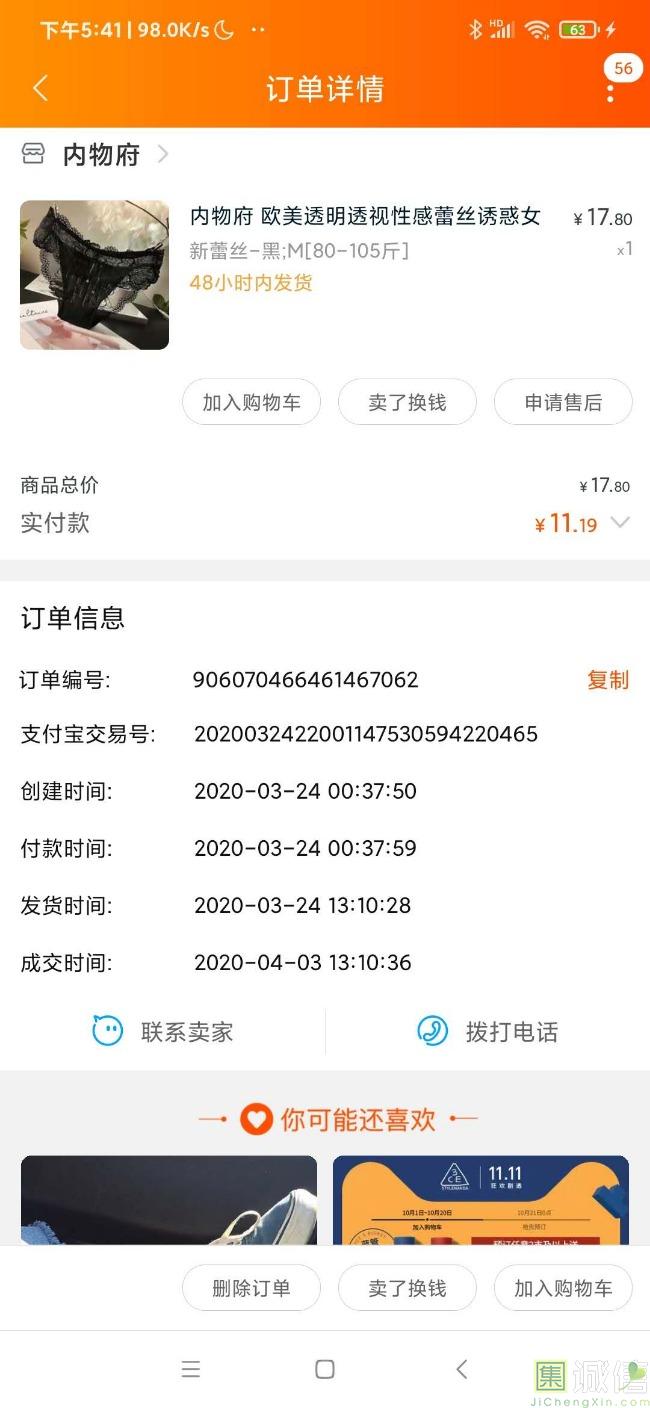The height and width of the screenshot is (1408, 650).
Task: Call the seller via 拨打电话
Action: [x=488, y=1031]
